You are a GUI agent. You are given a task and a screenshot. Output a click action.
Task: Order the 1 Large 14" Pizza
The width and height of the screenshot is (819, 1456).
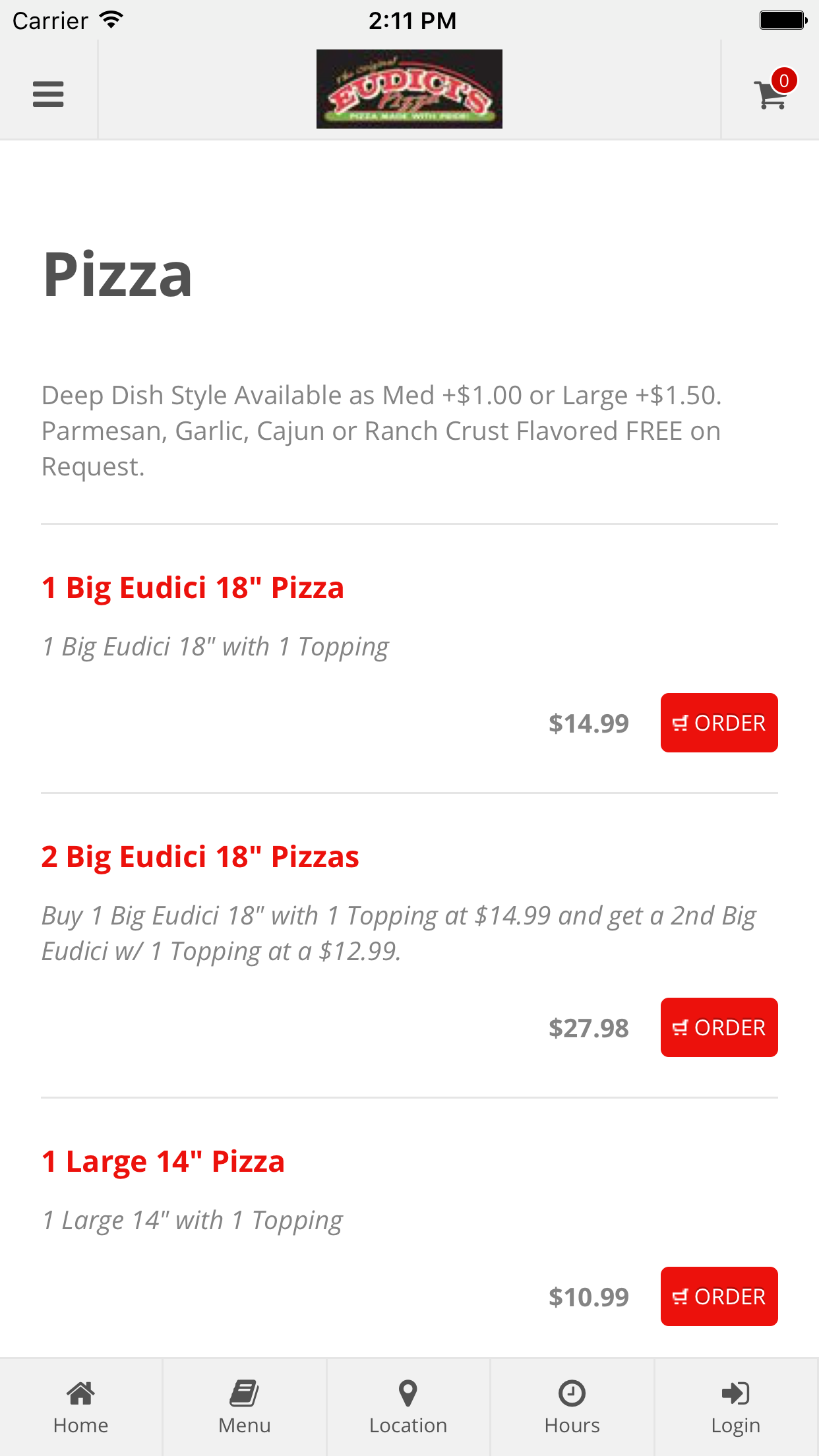[x=719, y=1296]
